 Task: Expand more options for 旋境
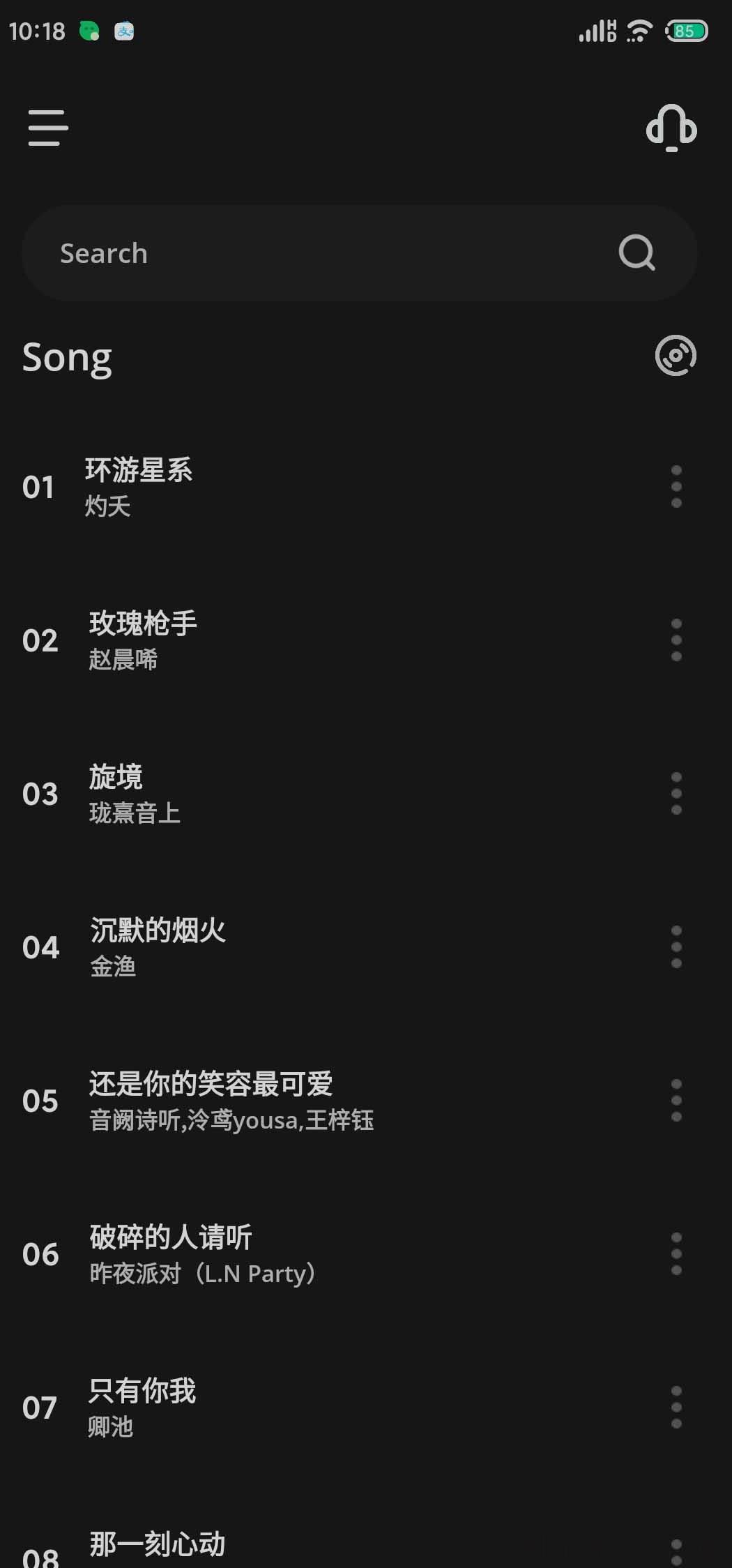point(676,792)
